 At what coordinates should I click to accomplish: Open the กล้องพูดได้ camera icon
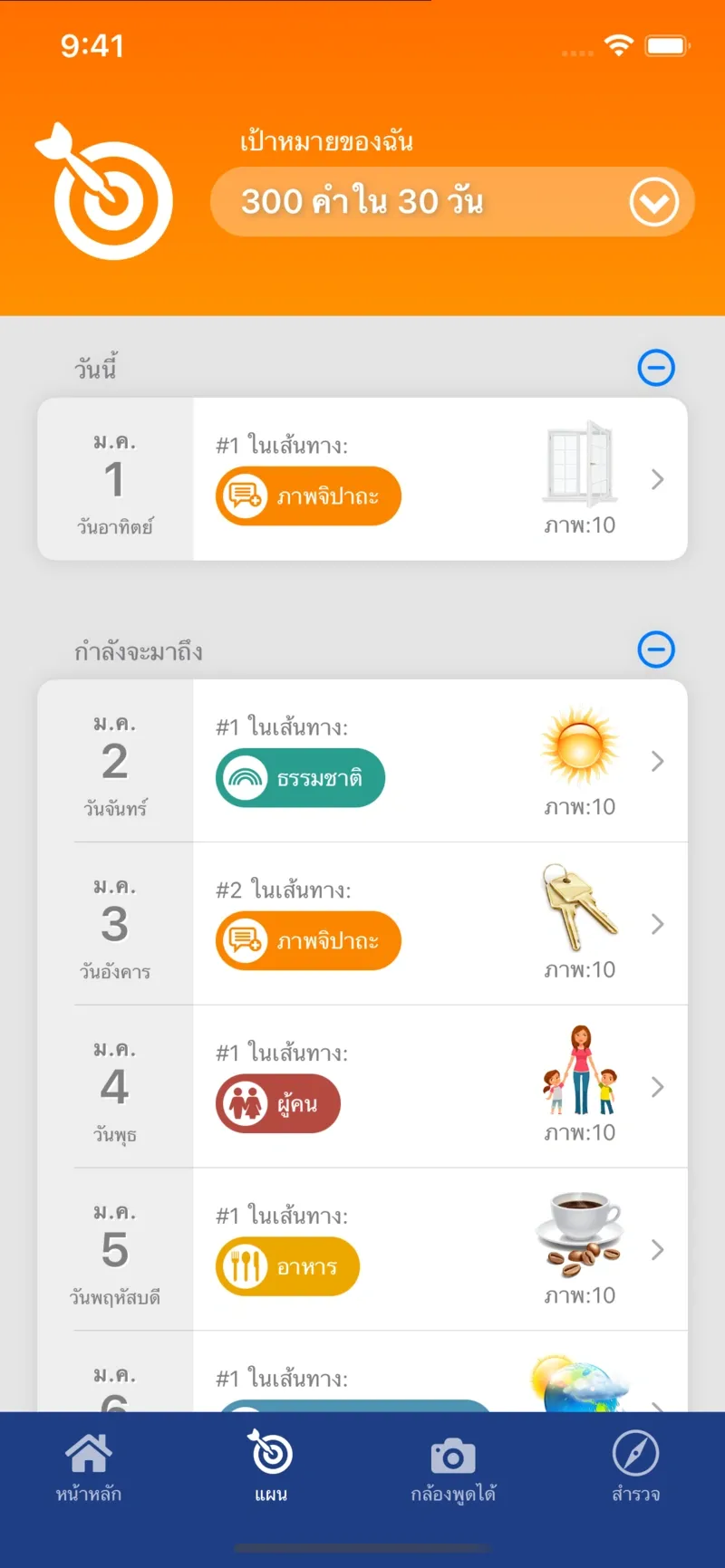(453, 1453)
